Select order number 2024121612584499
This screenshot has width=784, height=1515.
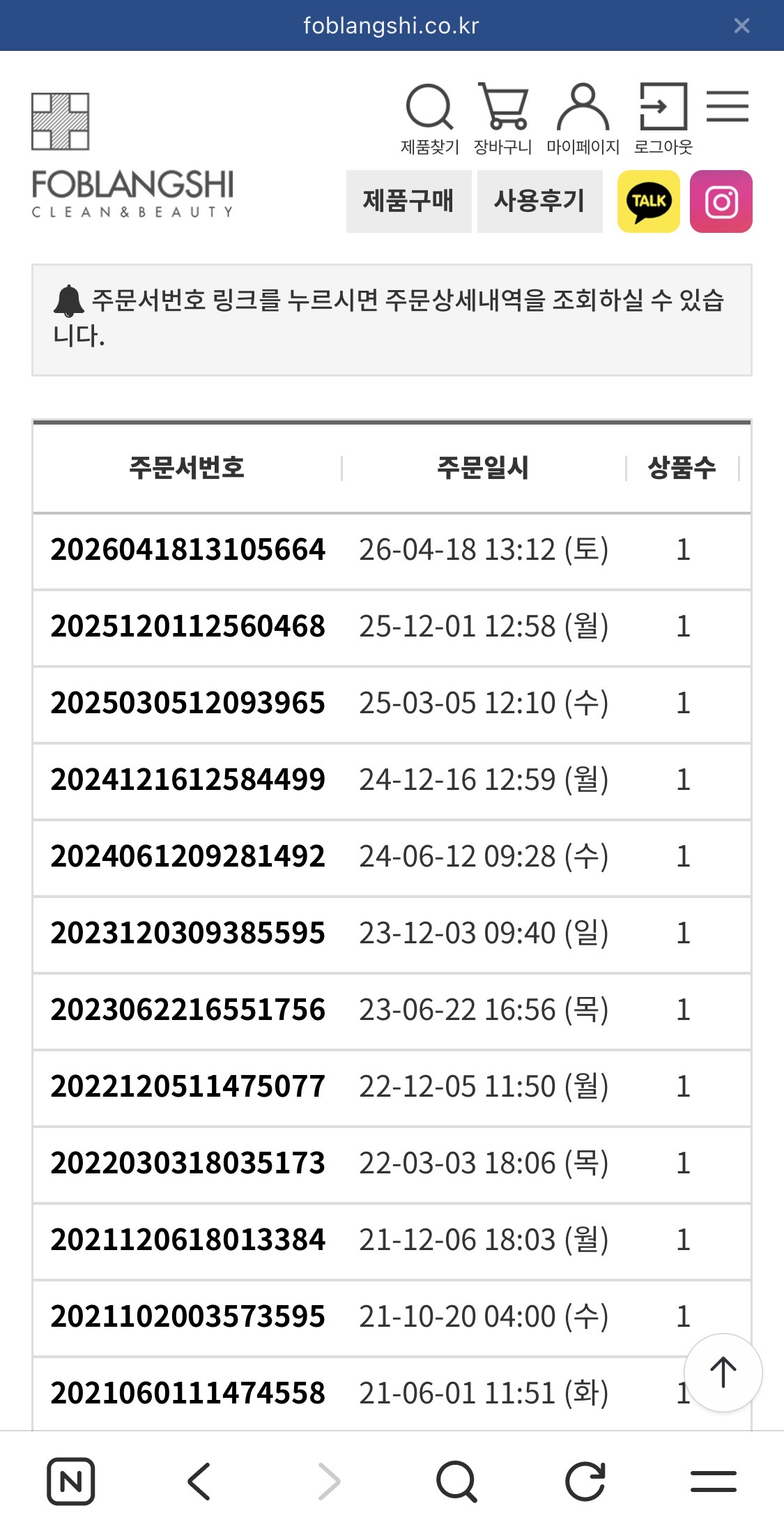(187, 780)
